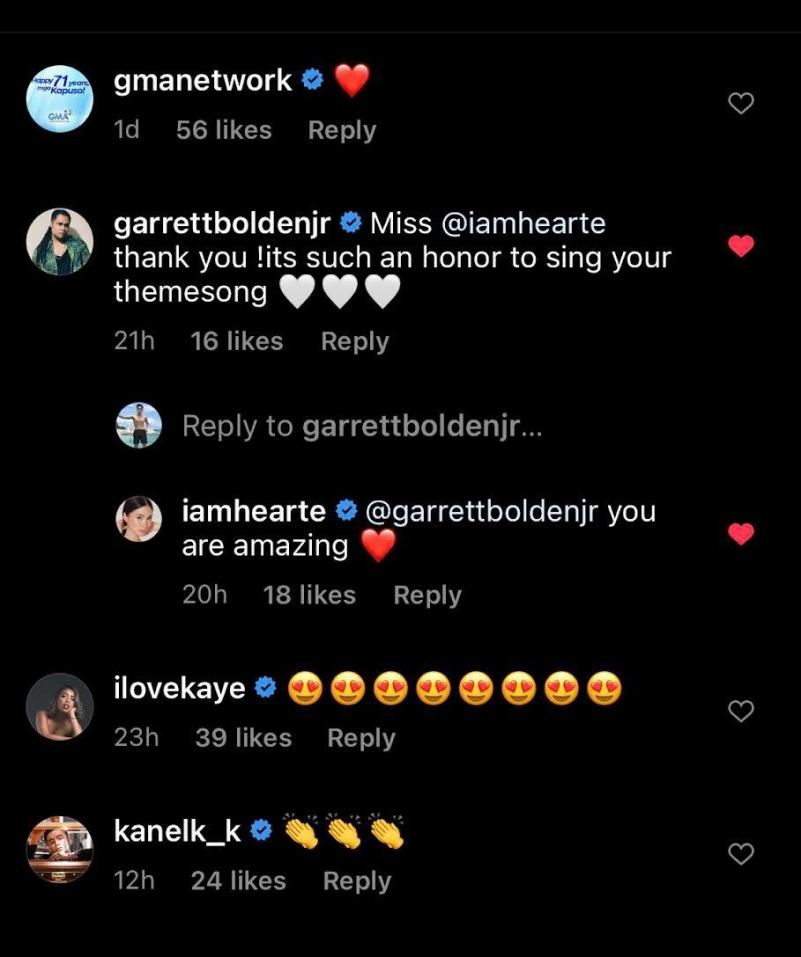View ilovekaye's profile avatar
The image size is (801, 957).
coord(59,706)
